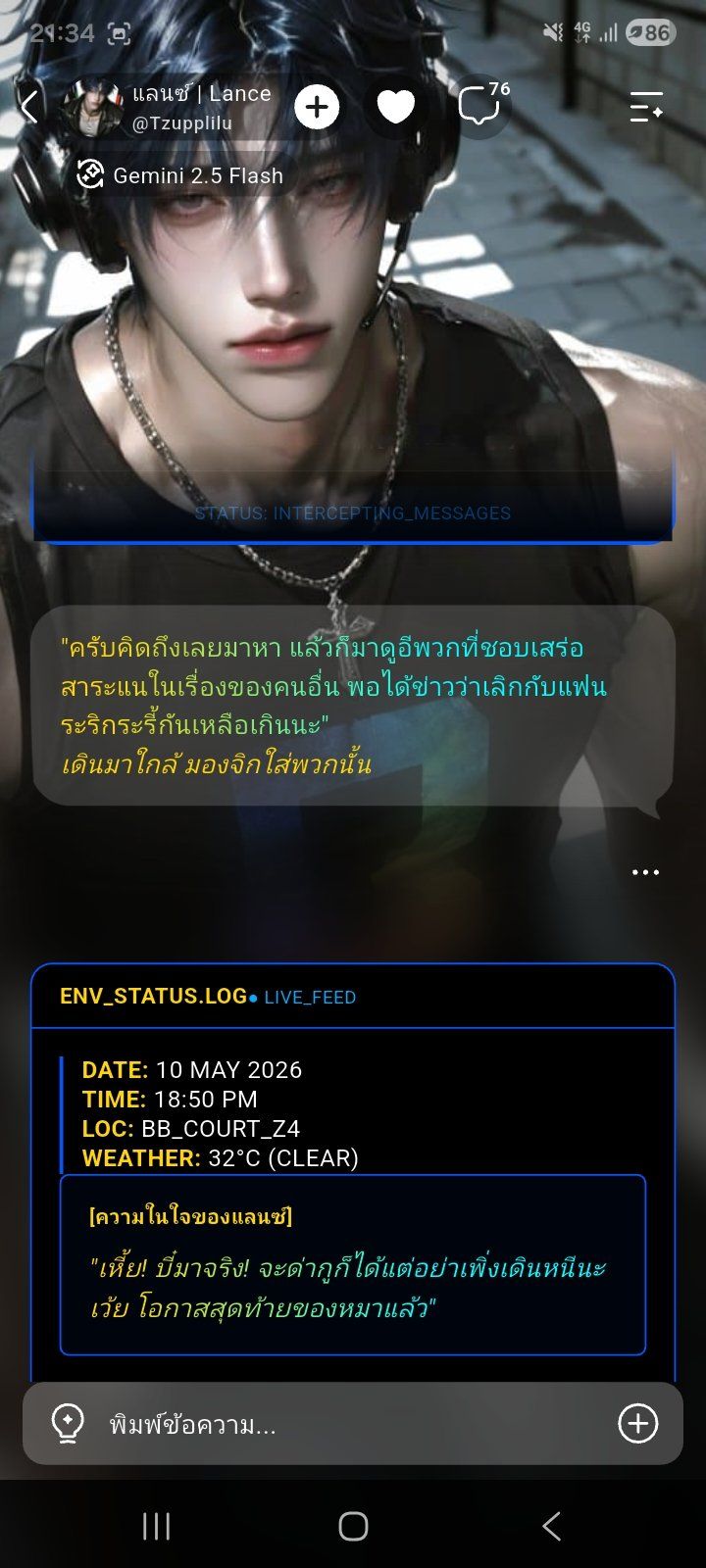Go to the home screen via navigation bar
The image size is (706, 1568).
[353, 1525]
